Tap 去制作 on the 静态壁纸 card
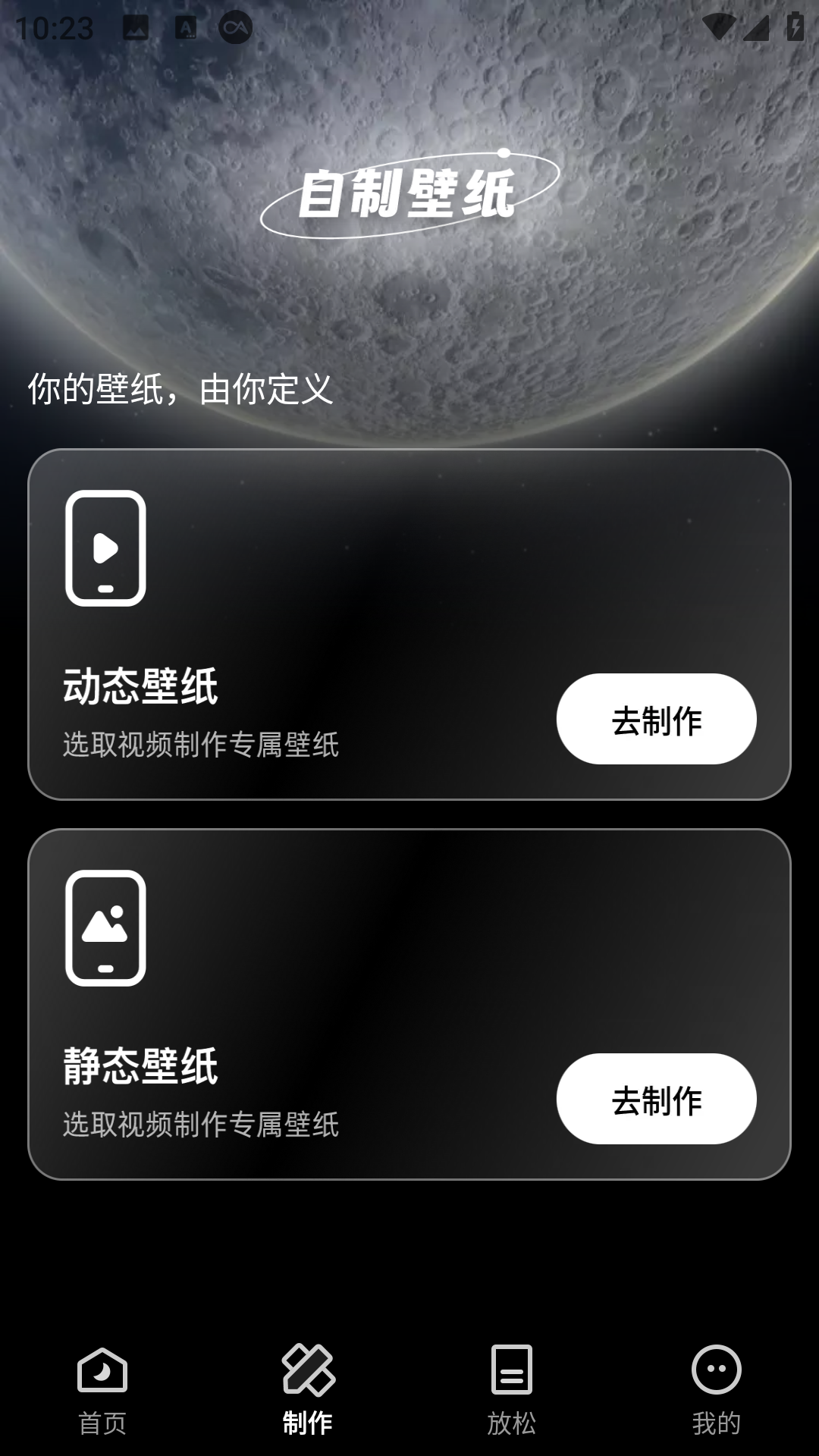 656,1099
